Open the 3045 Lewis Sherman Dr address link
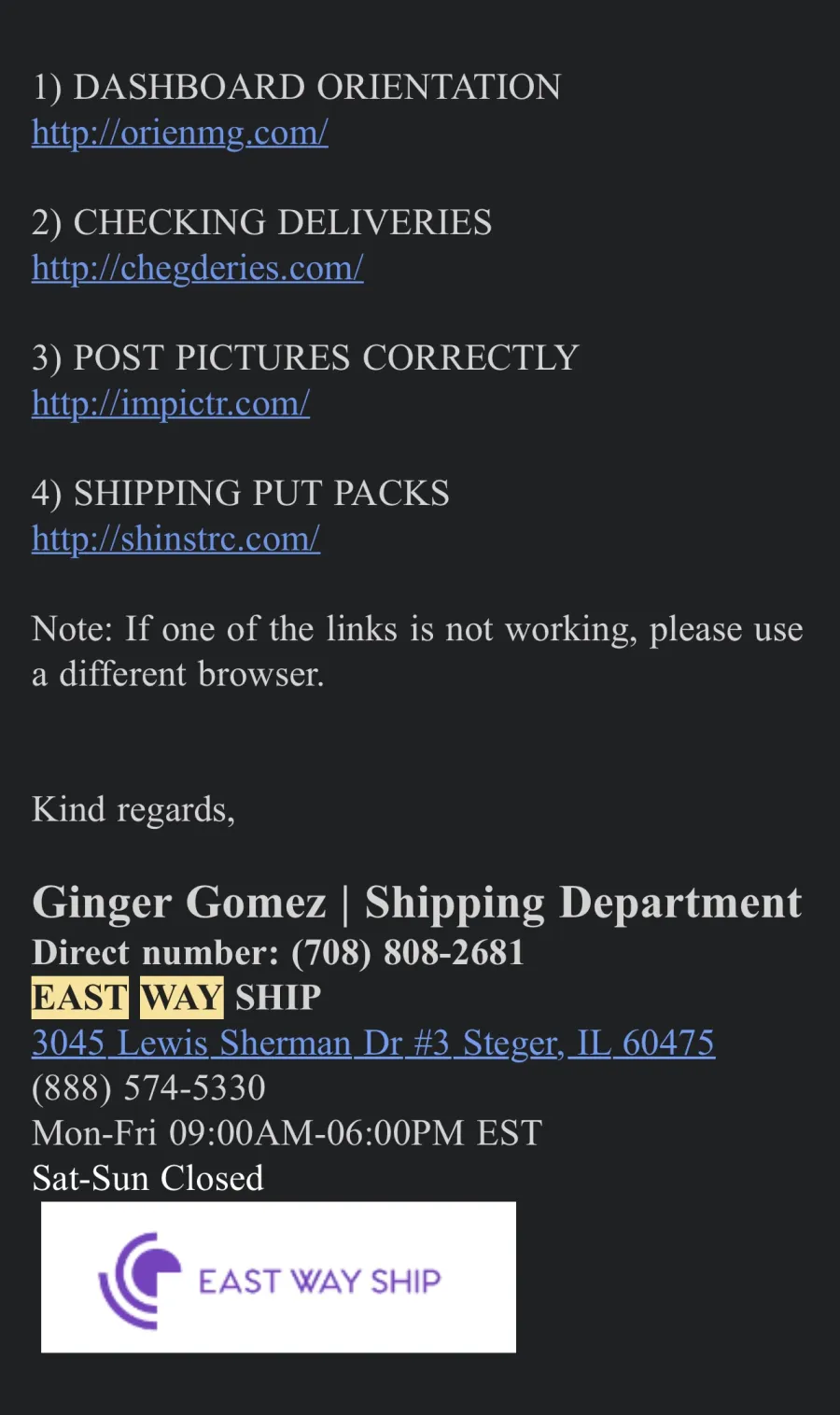Viewport: 840px width, 1415px height. (373, 1043)
